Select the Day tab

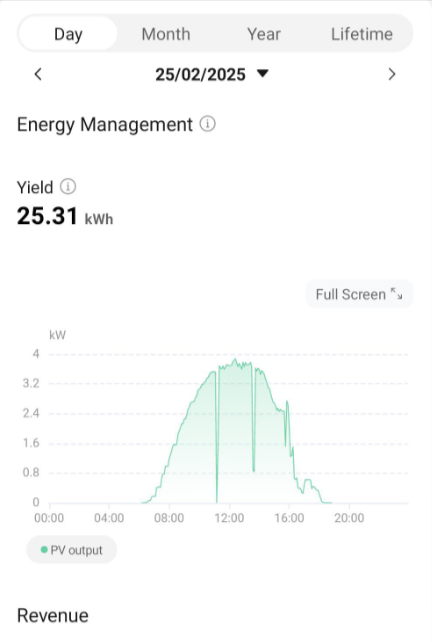68,34
